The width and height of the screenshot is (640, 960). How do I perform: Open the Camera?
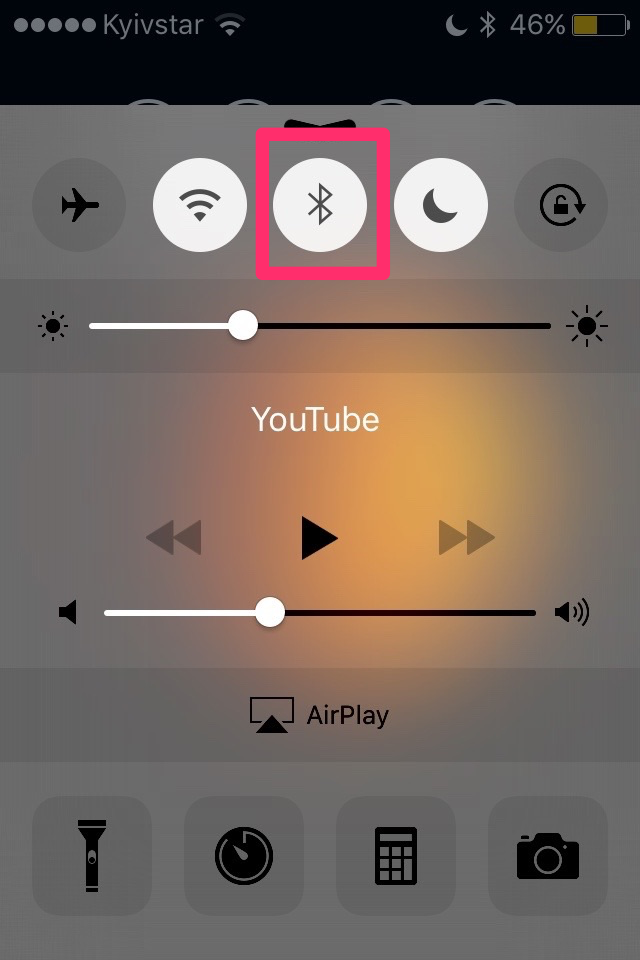click(x=548, y=856)
